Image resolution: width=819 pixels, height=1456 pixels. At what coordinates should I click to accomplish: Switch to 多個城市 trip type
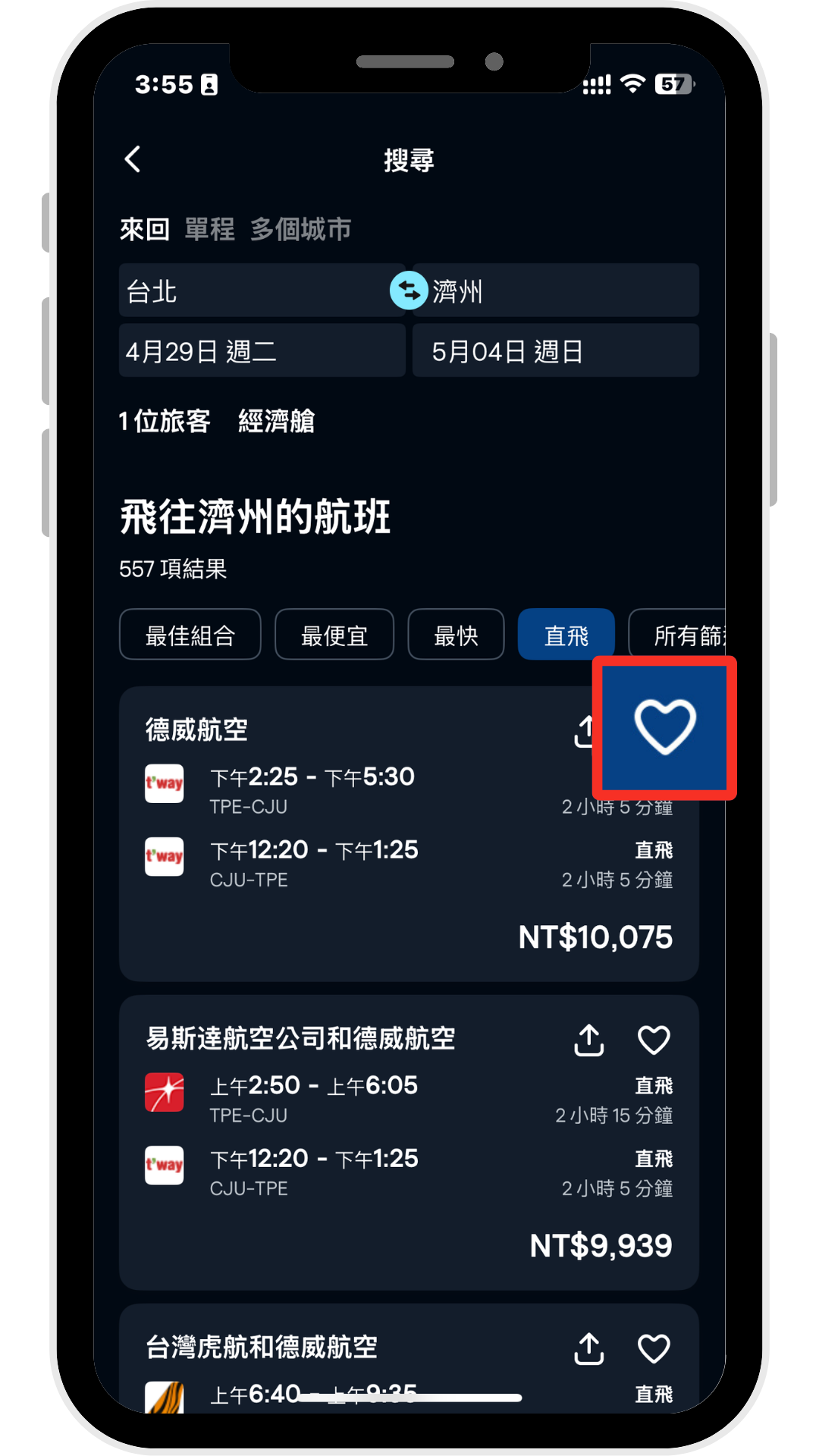click(x=300, y=229)
